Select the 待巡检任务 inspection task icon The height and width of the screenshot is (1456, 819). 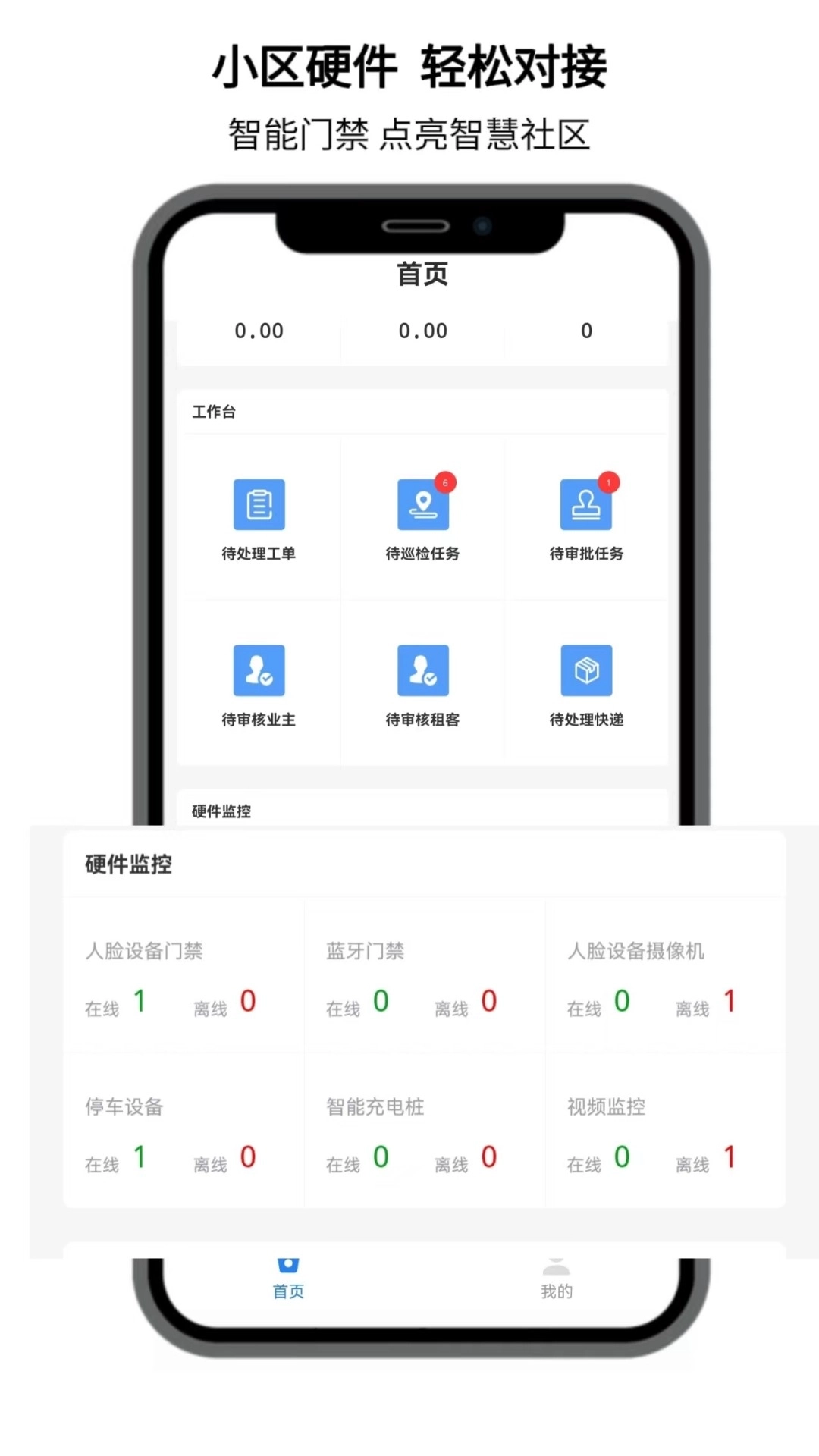point(422,504)
